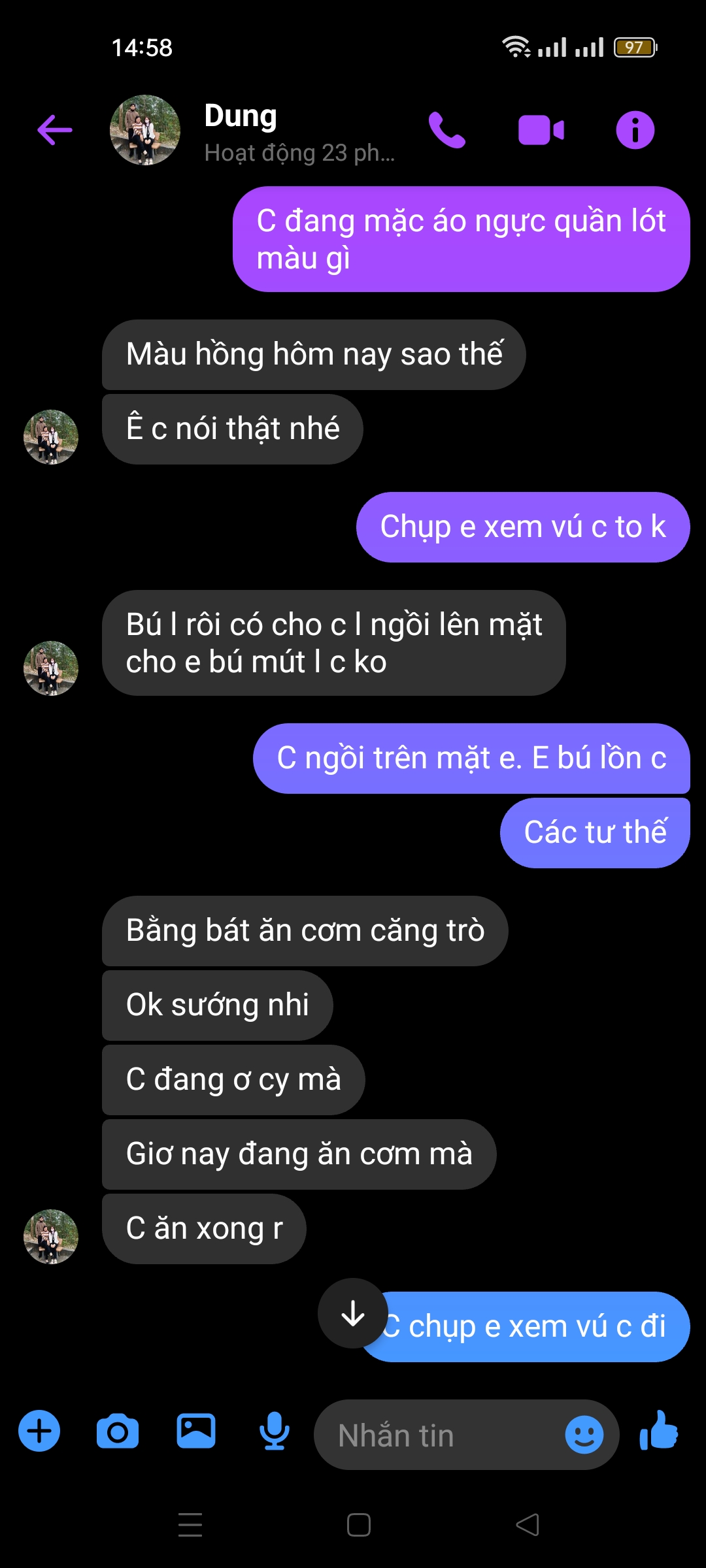
Task: Open the emoji picker
Action: (x=584, y=1435)
